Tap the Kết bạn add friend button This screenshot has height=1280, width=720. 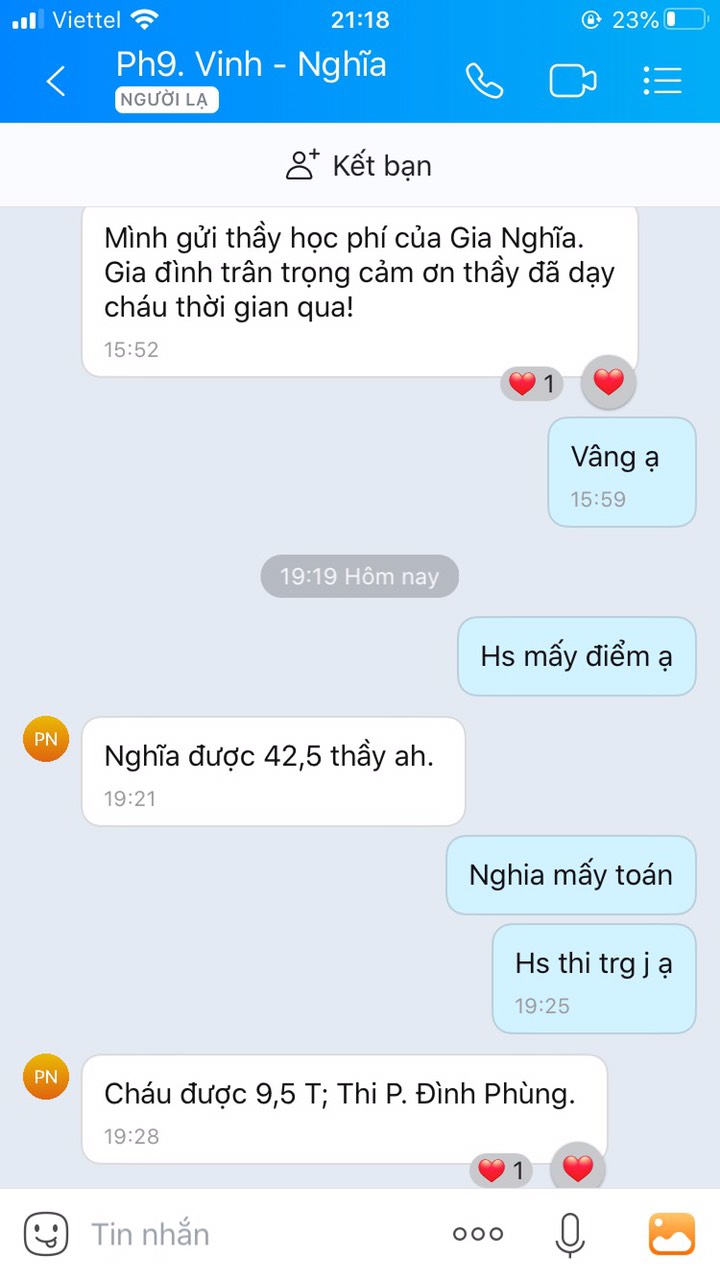(x=359, y=165)
